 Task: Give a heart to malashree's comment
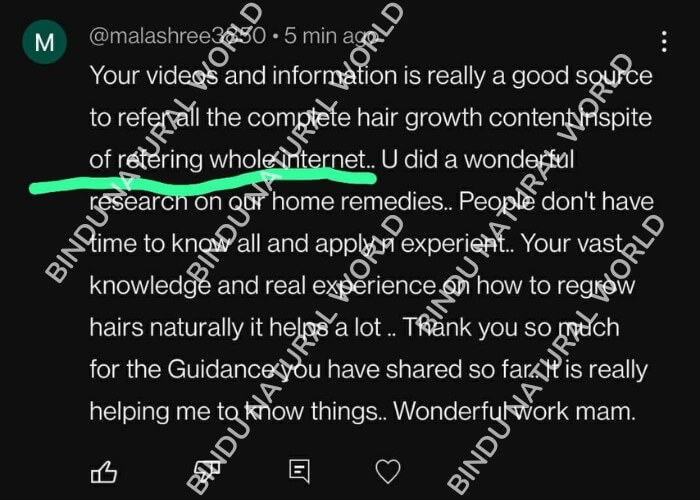[x=389, y=470]
